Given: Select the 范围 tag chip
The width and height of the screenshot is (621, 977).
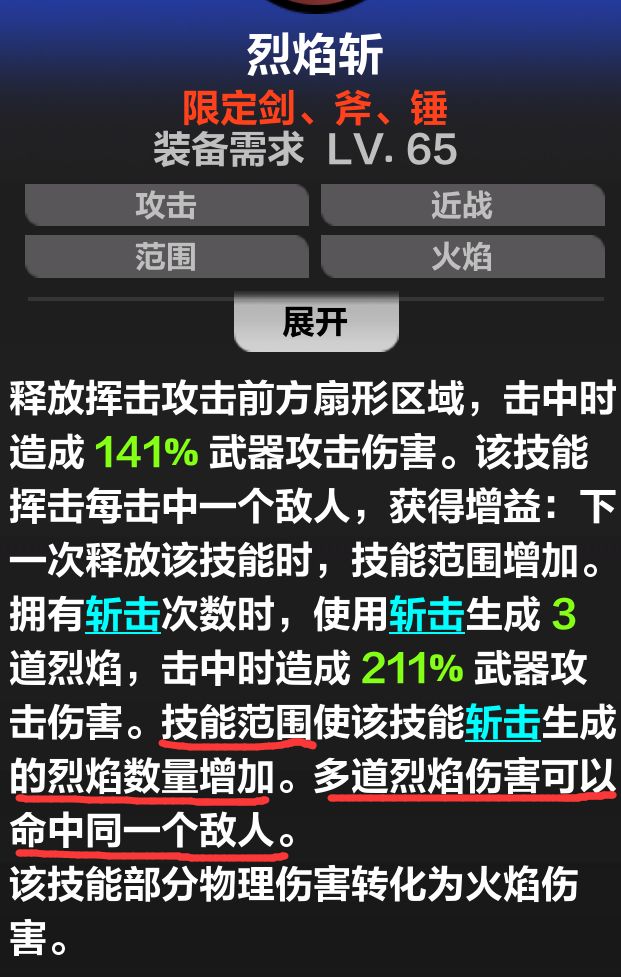Looking at the screenshot, I should [x=166, y=257].
